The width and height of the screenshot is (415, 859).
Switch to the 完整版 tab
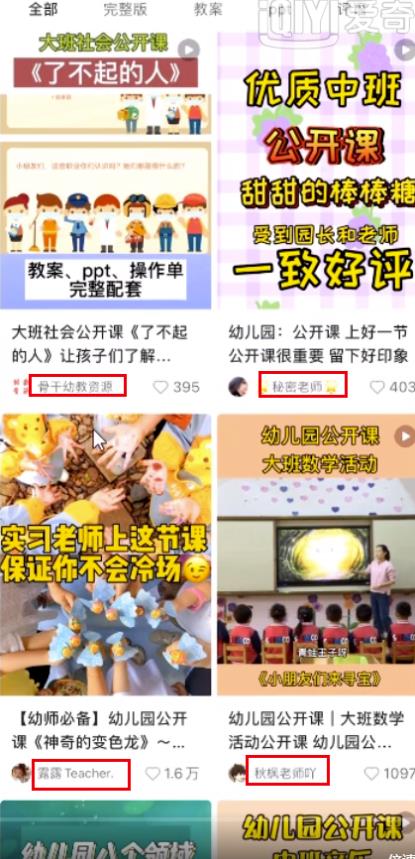pyautogui.click(x=125, y=9)
